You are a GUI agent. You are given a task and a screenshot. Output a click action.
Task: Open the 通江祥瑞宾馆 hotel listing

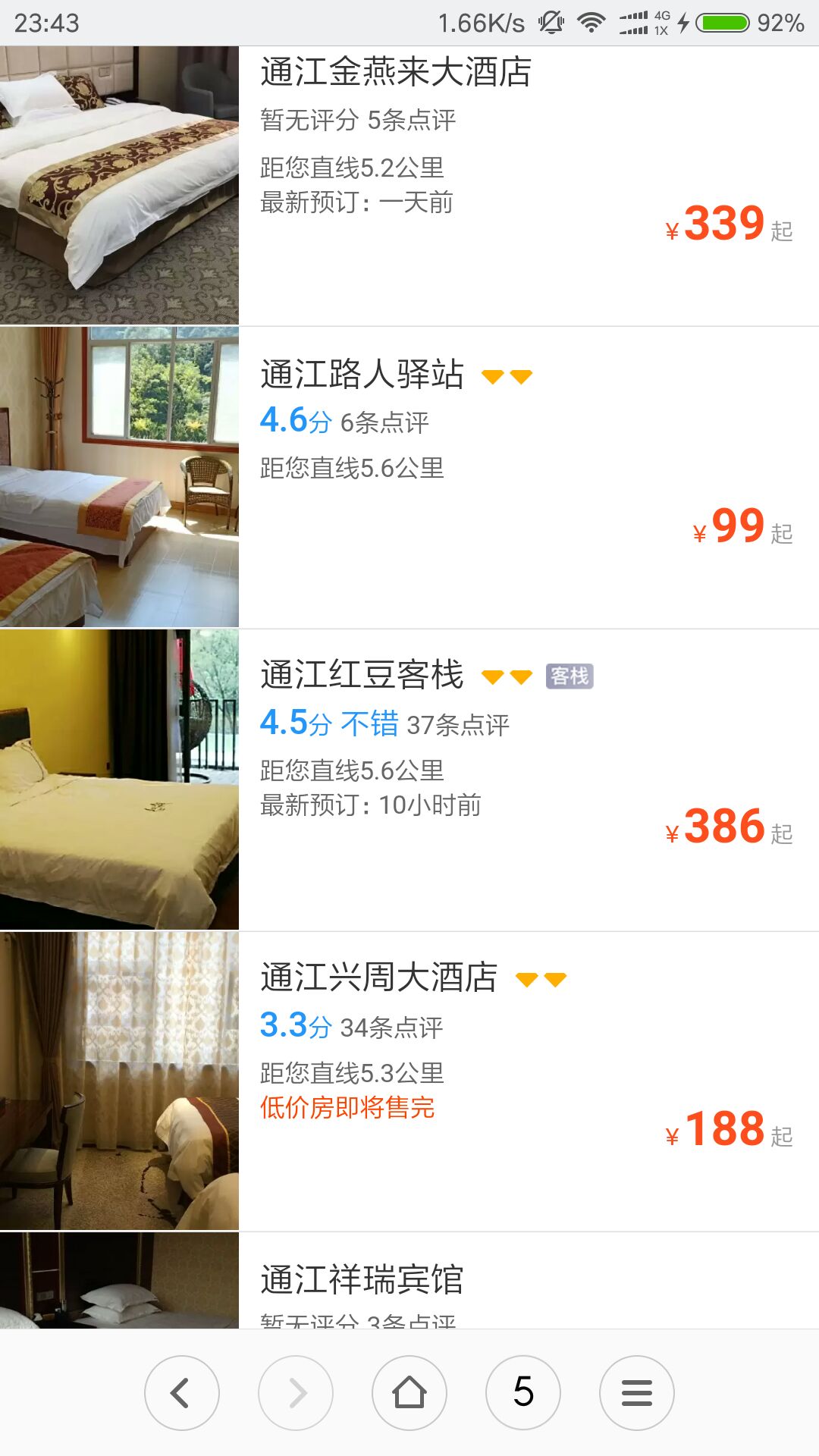click(409, 1280)
